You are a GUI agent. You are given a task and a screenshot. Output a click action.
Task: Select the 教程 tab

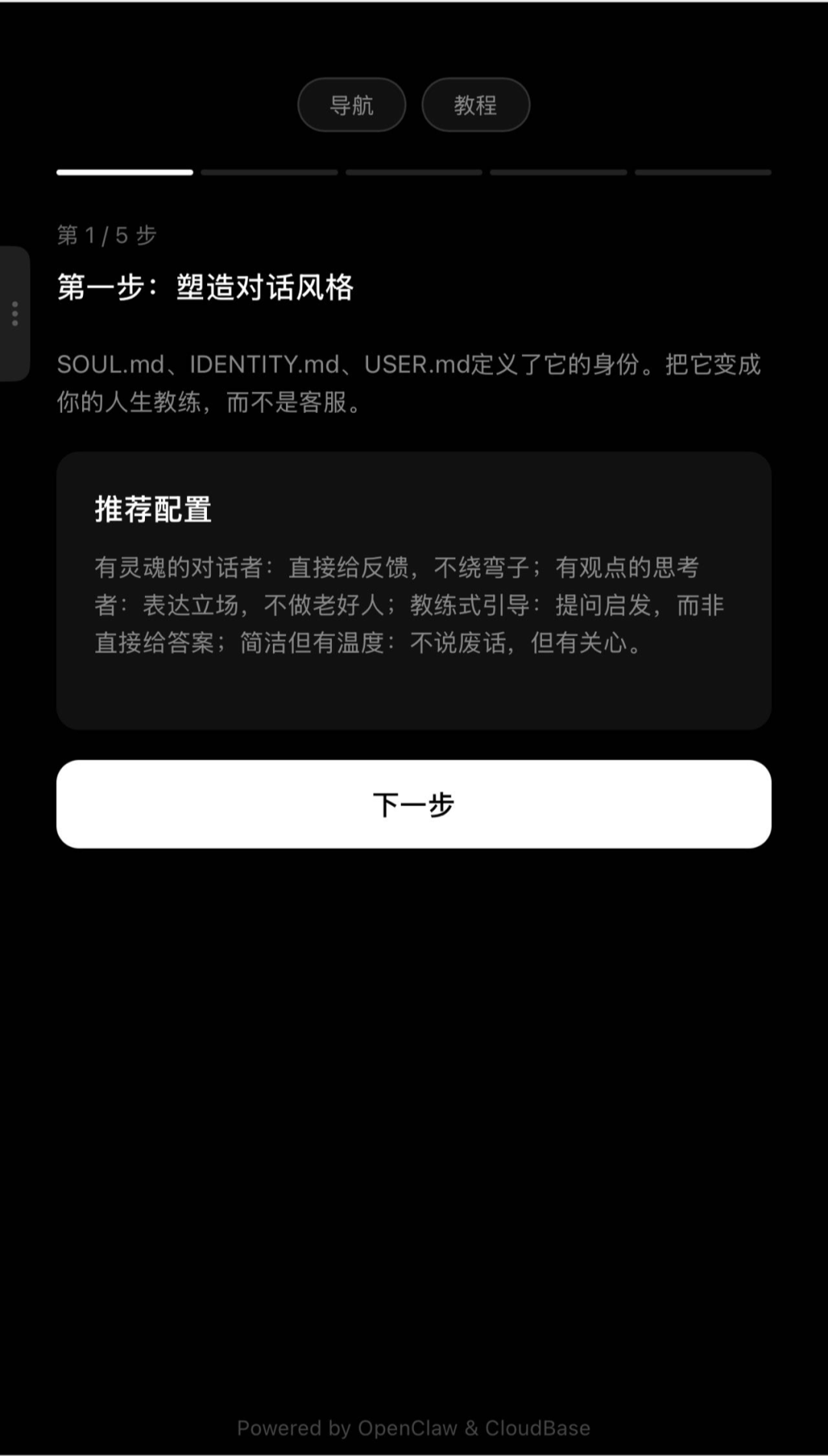point(475,105)
